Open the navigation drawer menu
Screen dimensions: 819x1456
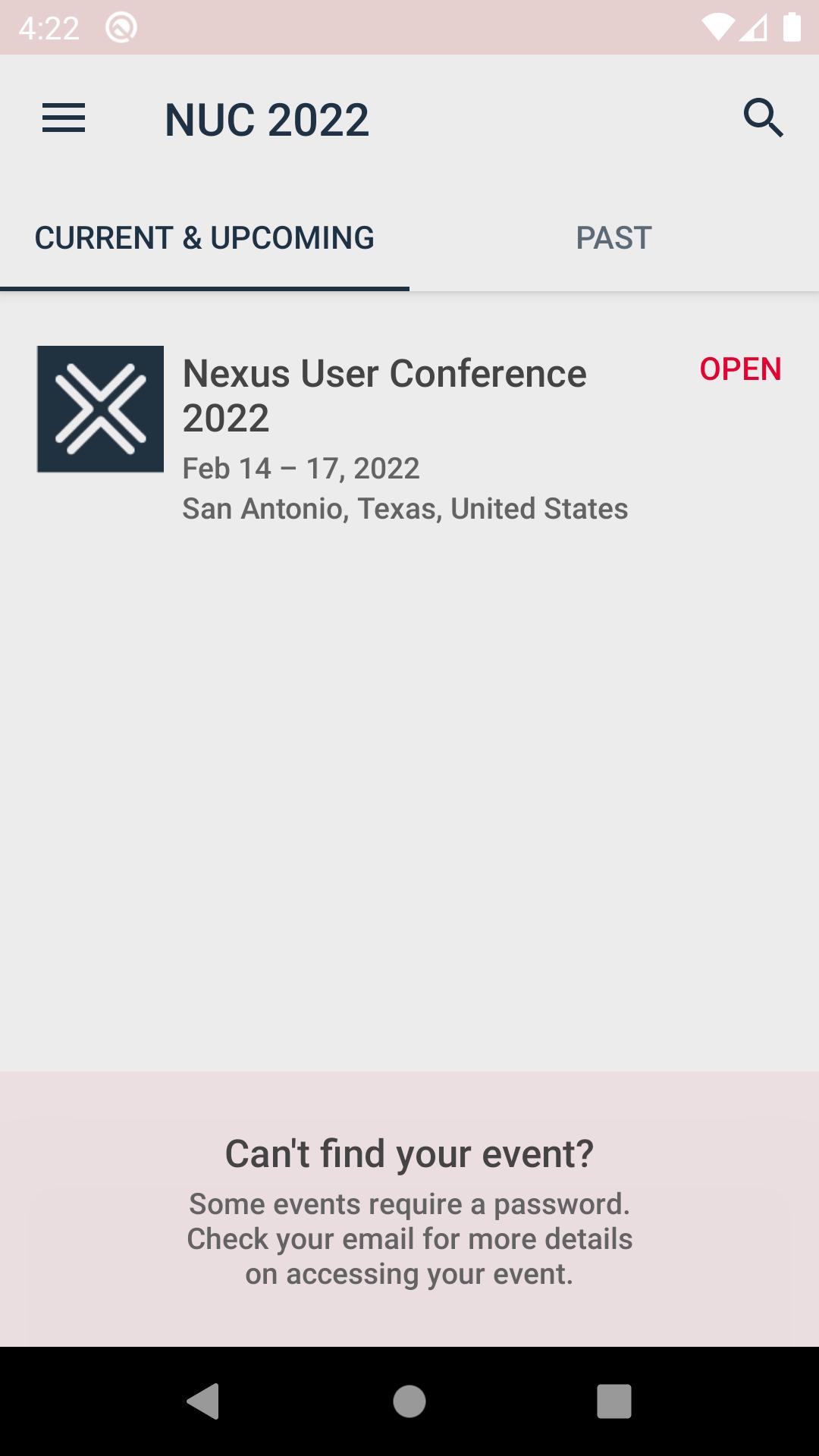coord(64,118)
